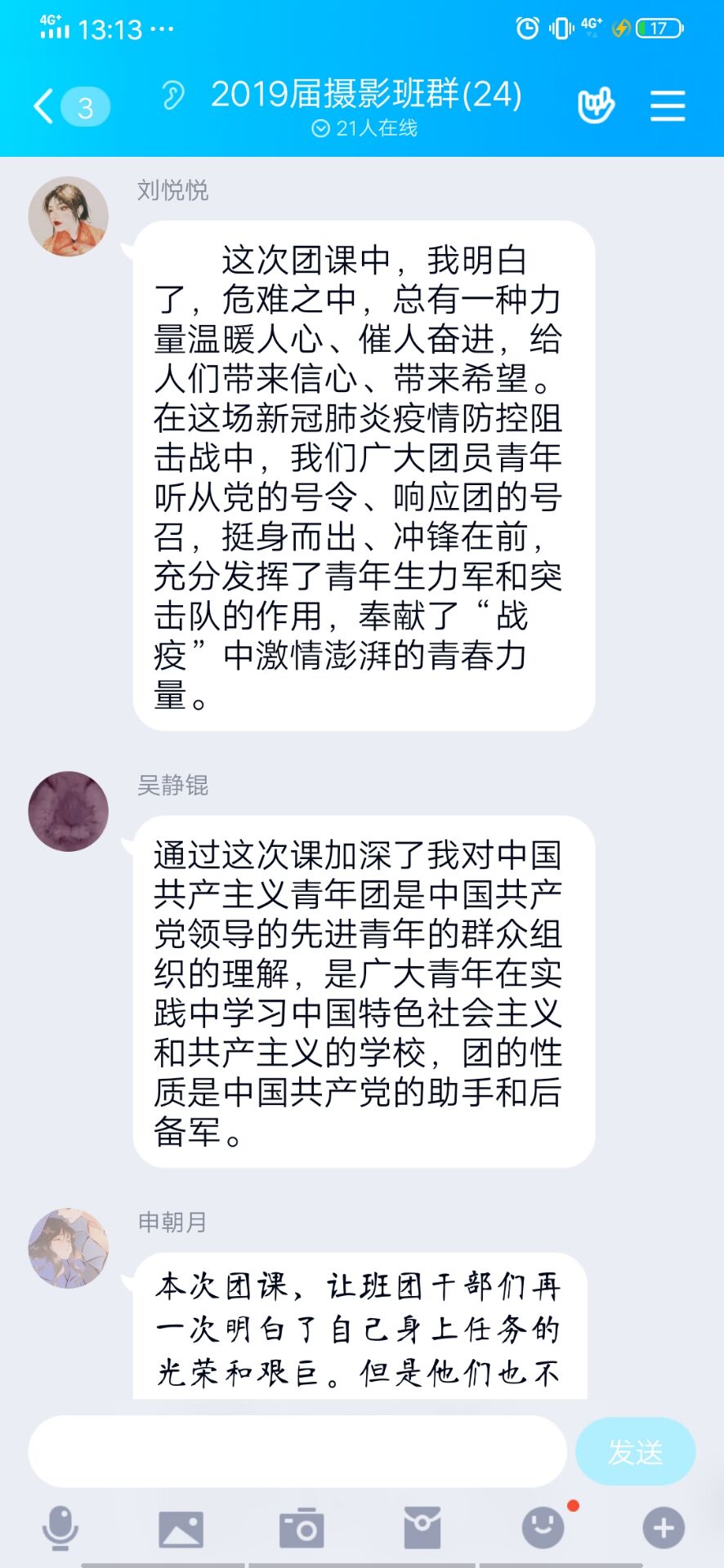Screen dimensions: 724x1568
Task: Open the emoji sticker panel
Action: point(543,1527)
